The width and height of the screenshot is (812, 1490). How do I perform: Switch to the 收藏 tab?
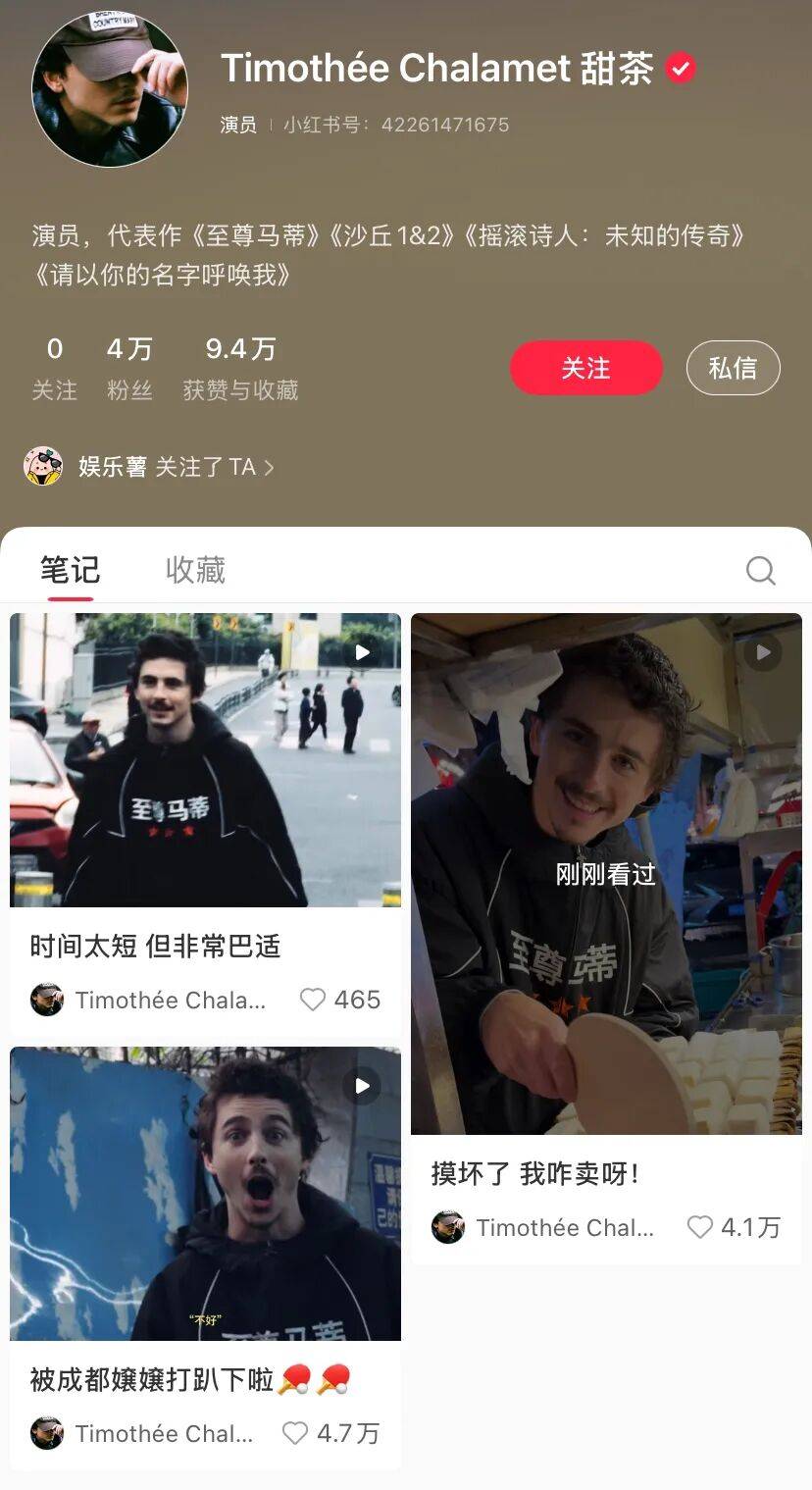195,570
